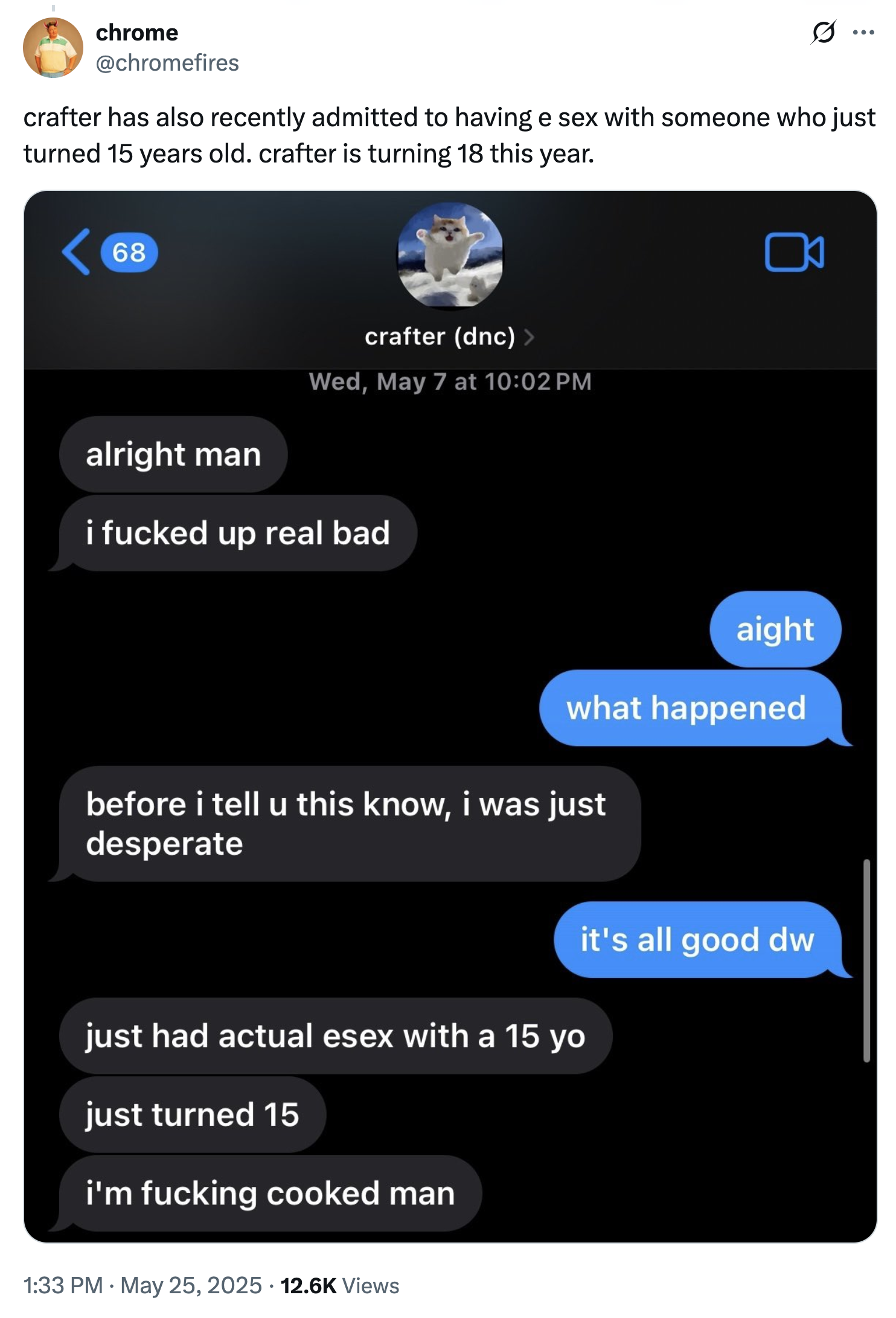
Task: Open the chrome display name link
Action: click(x=137, y=33)
